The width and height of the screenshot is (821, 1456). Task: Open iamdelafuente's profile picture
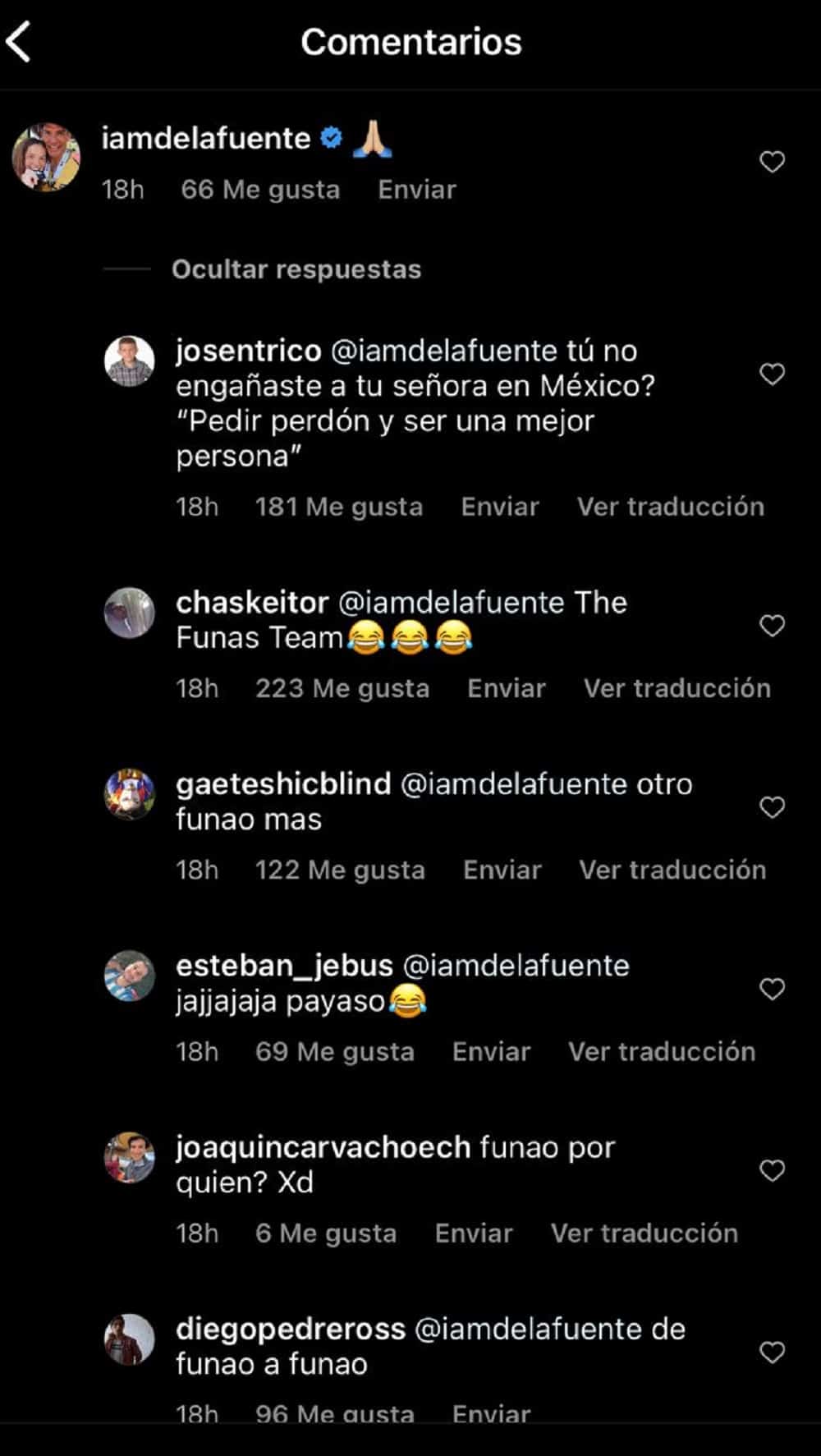click(x=46, y=157)
